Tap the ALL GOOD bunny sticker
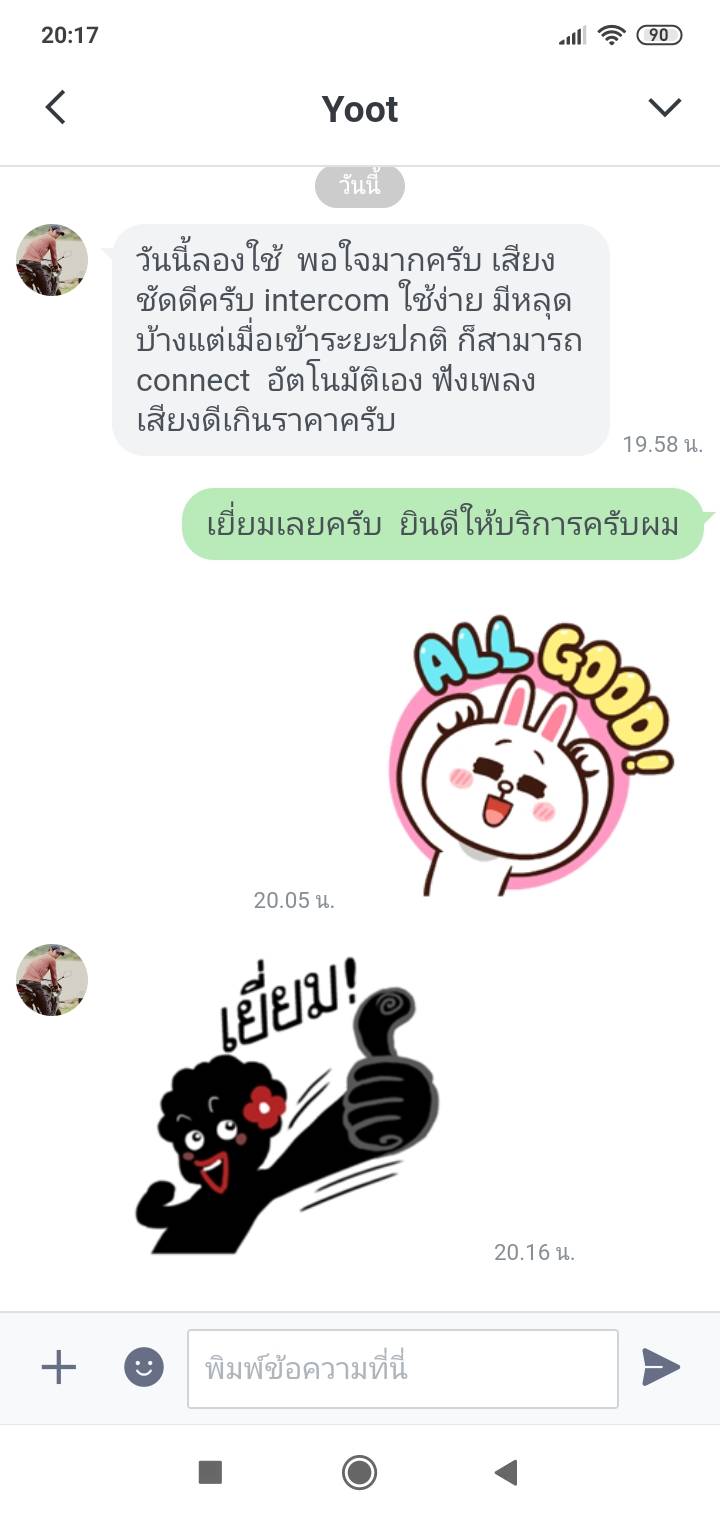The height and width of the screenshot is (1520, 720). [530, 755]
